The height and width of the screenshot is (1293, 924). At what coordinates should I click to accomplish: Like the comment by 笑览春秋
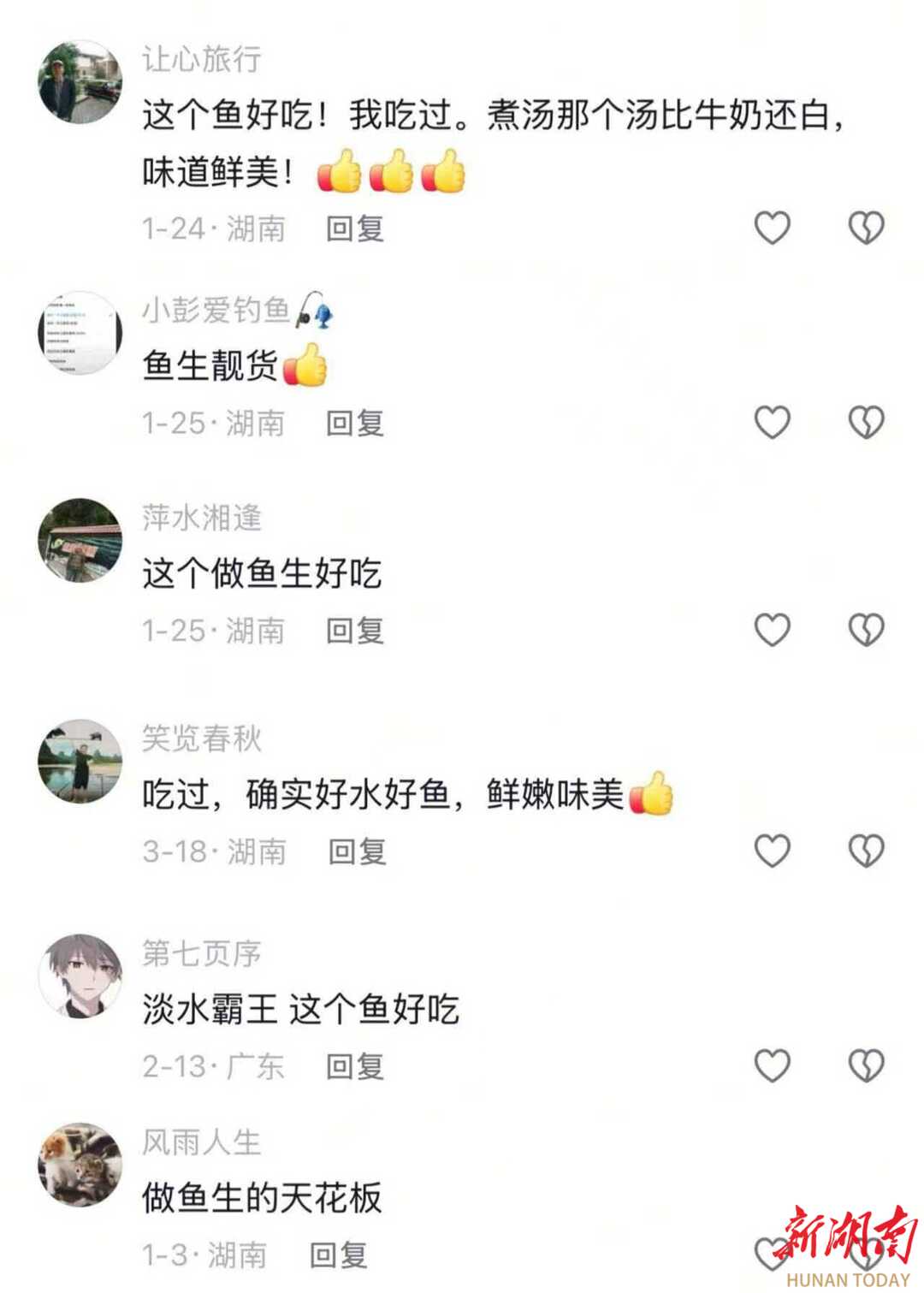pos(772,851)
